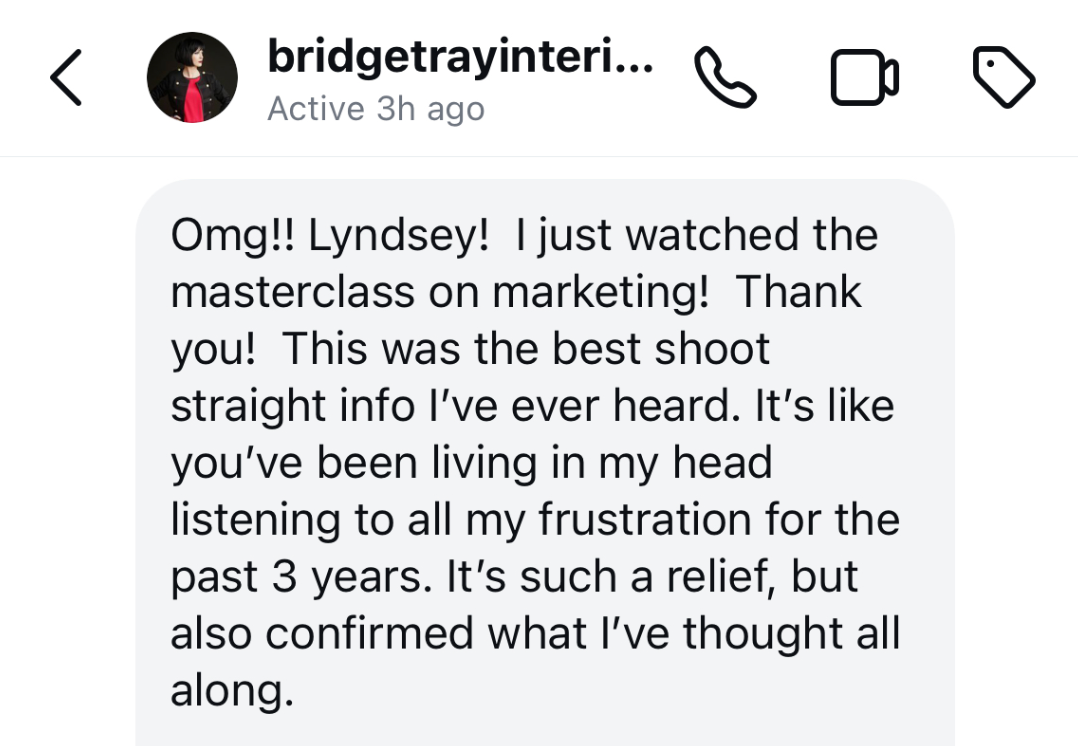The height and width of the screenshot is (746, 1078).
Task: Start an audio call
Action: point(725,78)
